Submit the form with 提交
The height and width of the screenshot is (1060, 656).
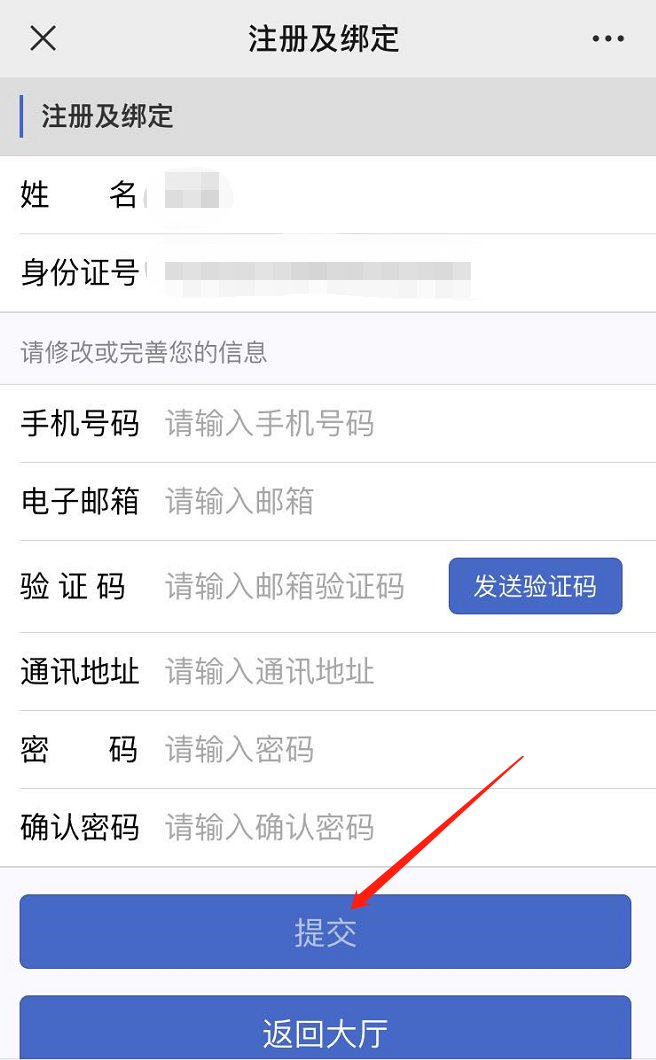pyautogui.click(x=325, y=932)
